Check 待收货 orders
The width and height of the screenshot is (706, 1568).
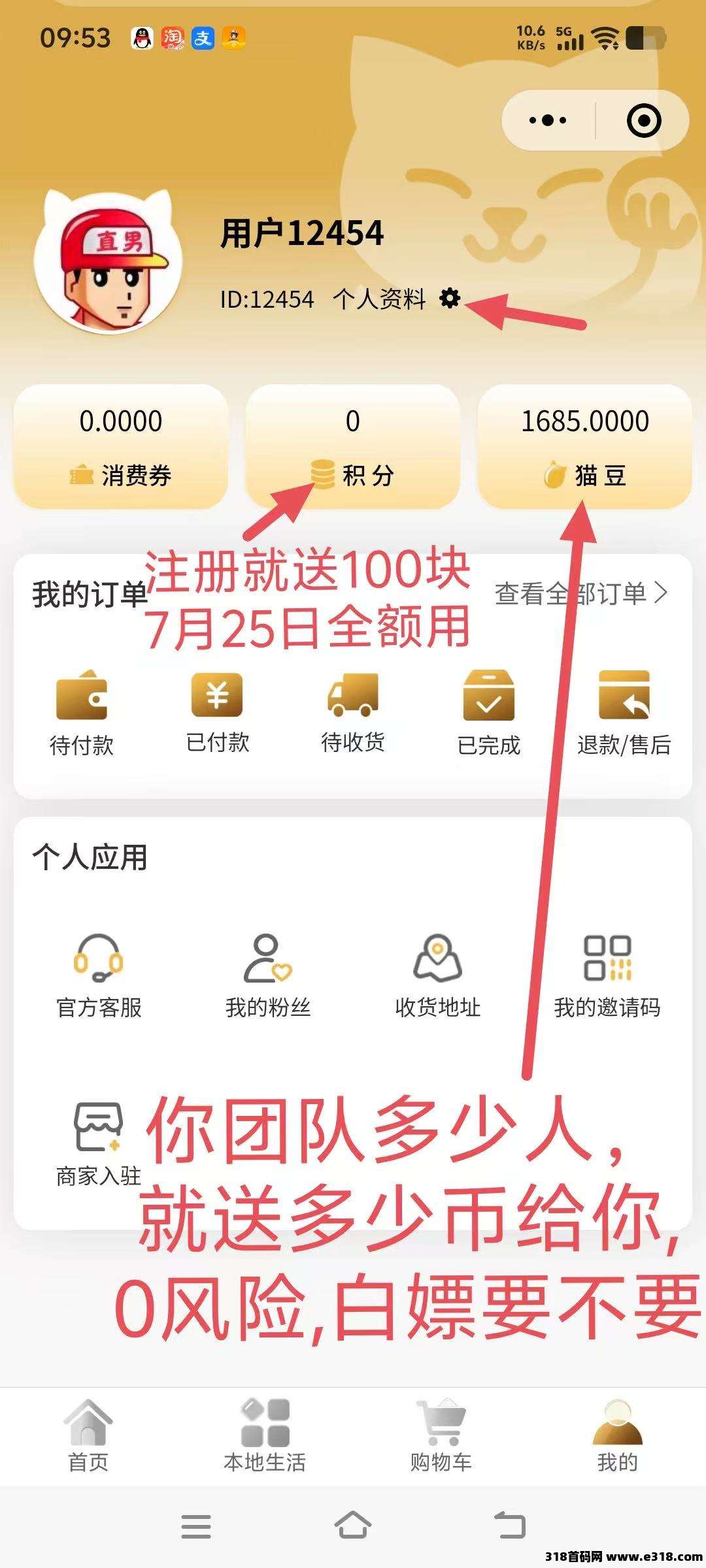click(x=353, y=713)
